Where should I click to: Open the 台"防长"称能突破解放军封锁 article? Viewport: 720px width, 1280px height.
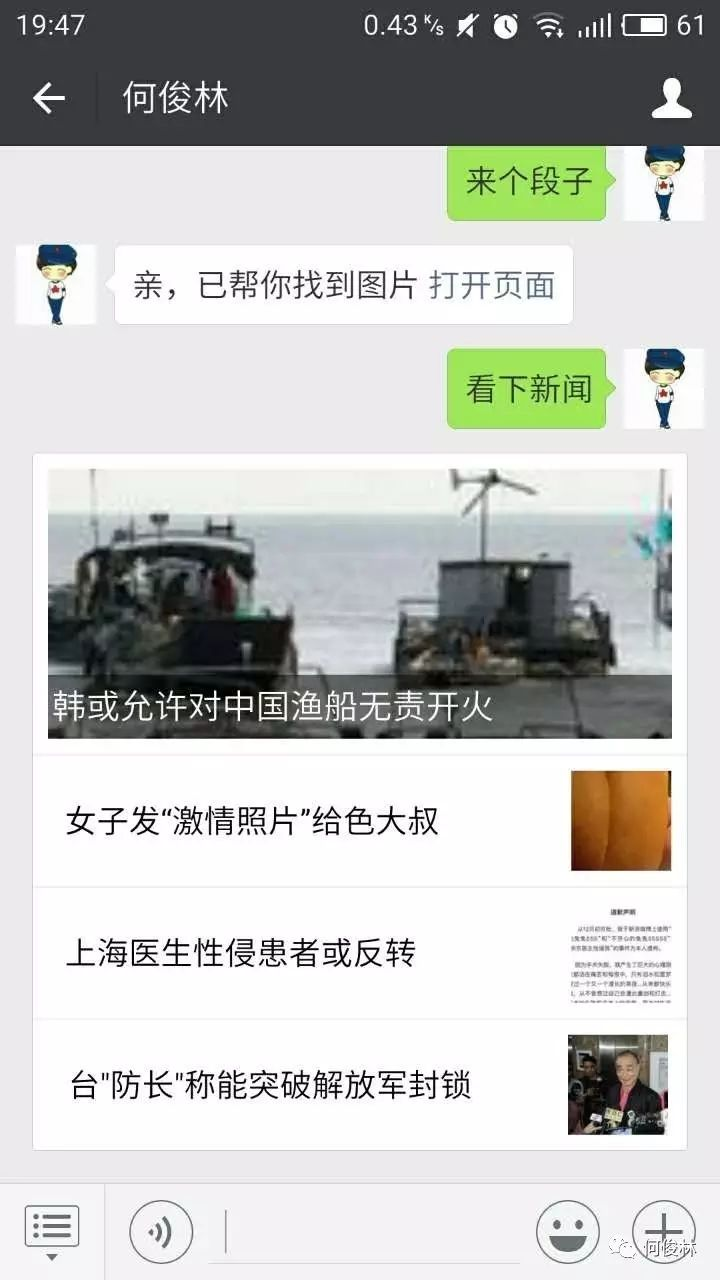(360, 1085)
